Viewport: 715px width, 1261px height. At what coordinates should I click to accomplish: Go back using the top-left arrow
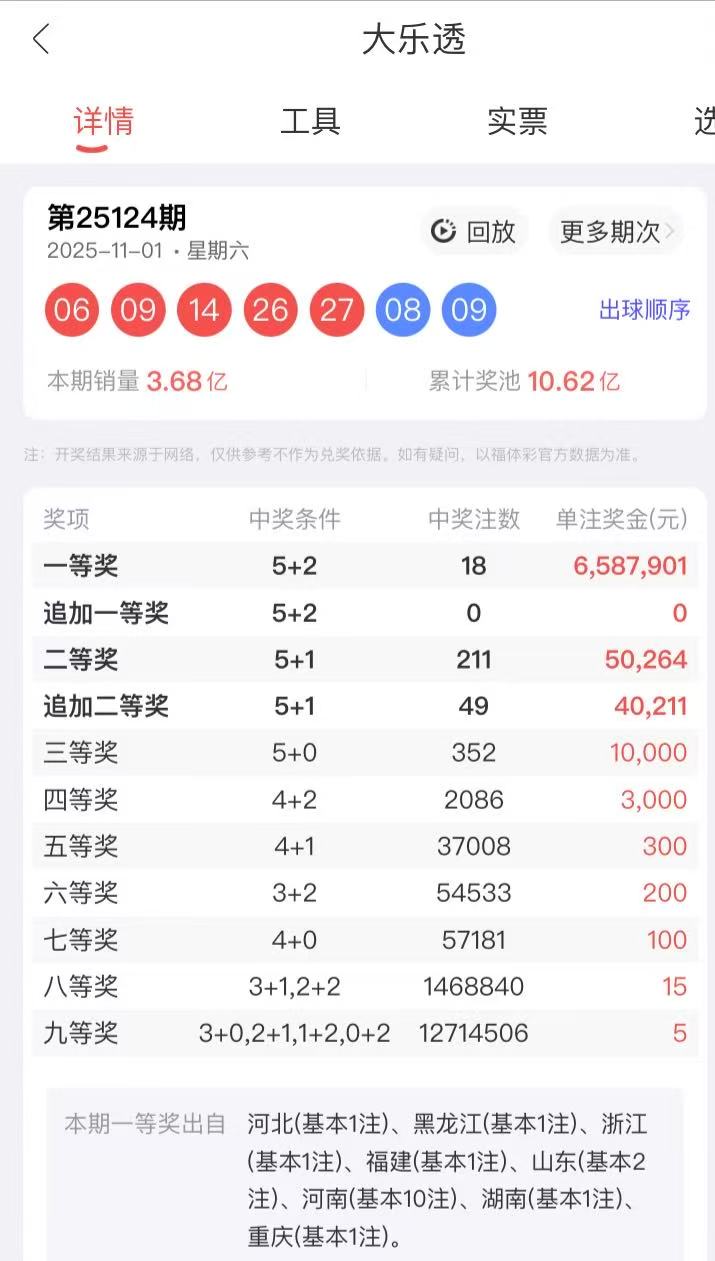click(x=40, y=40)
